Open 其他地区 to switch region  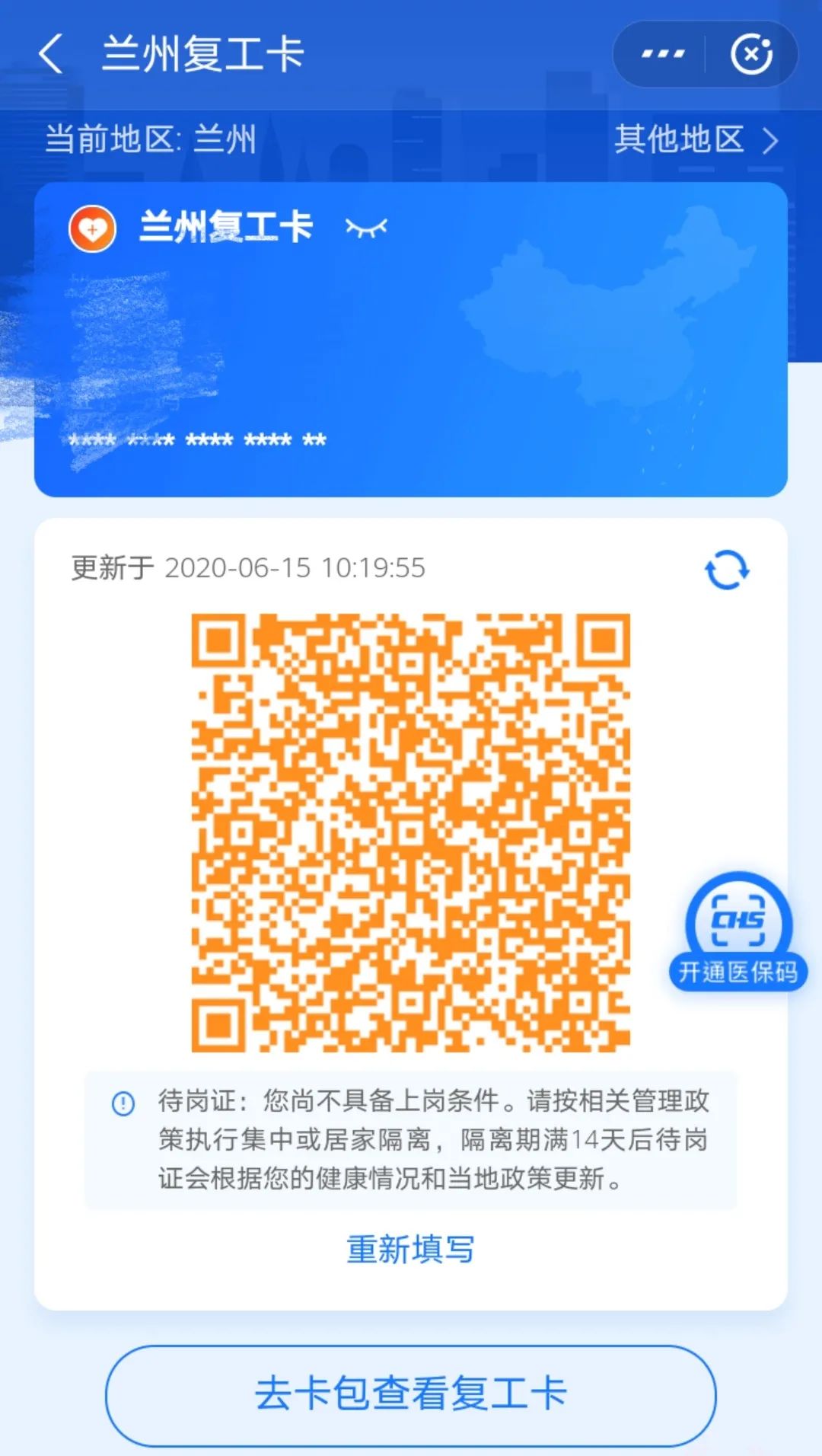click(x=696, y=139)
